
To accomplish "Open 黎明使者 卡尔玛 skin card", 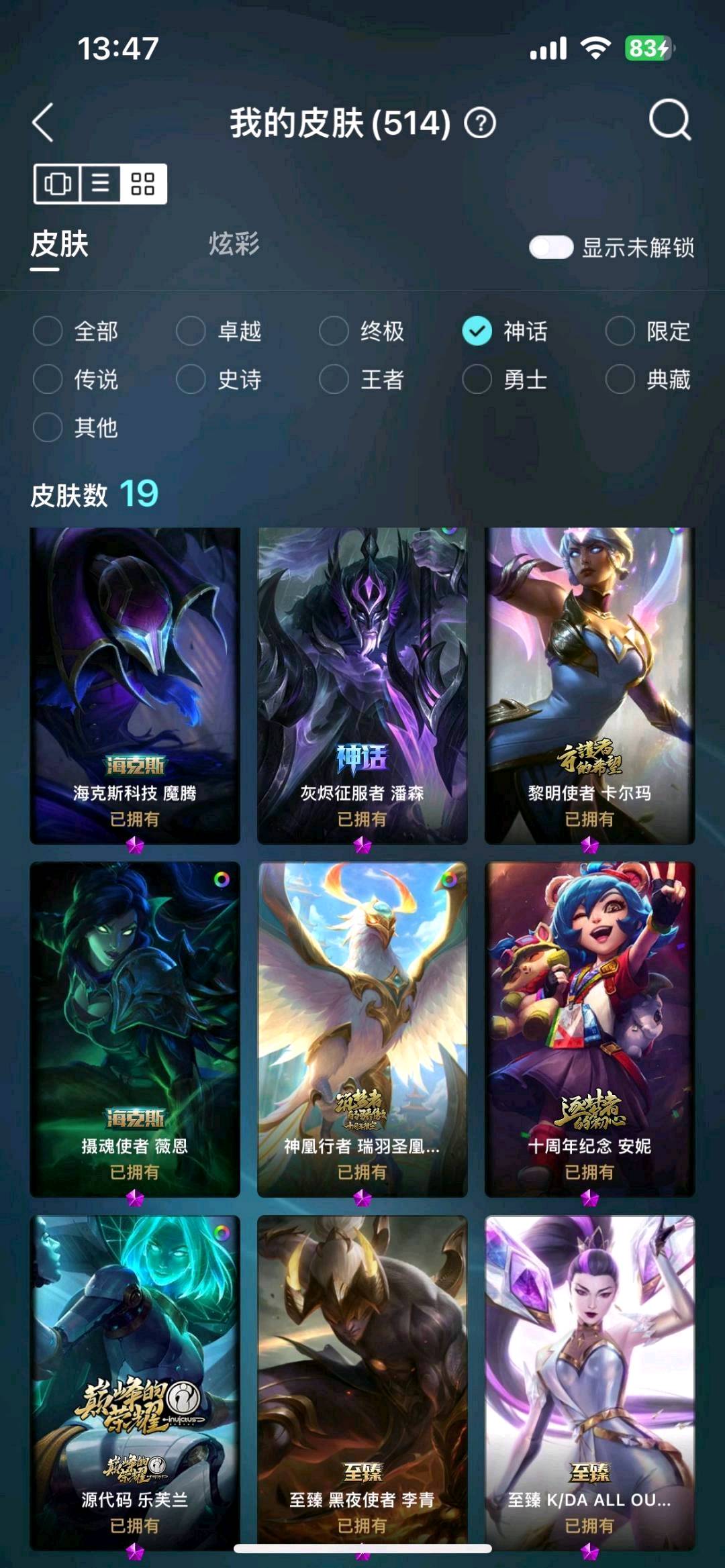I will [589, 685].
